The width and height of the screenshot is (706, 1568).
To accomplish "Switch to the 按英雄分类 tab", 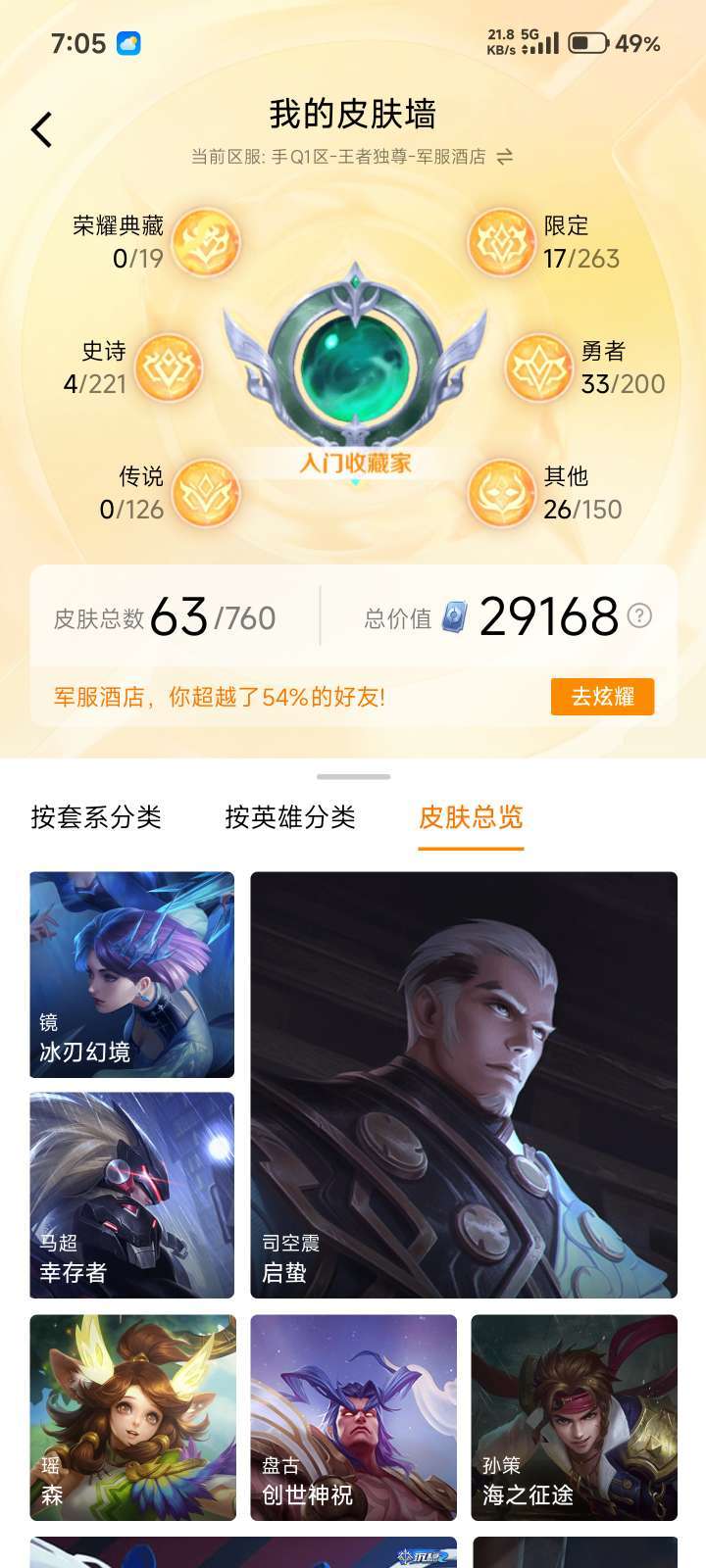I will coord(290,817).
